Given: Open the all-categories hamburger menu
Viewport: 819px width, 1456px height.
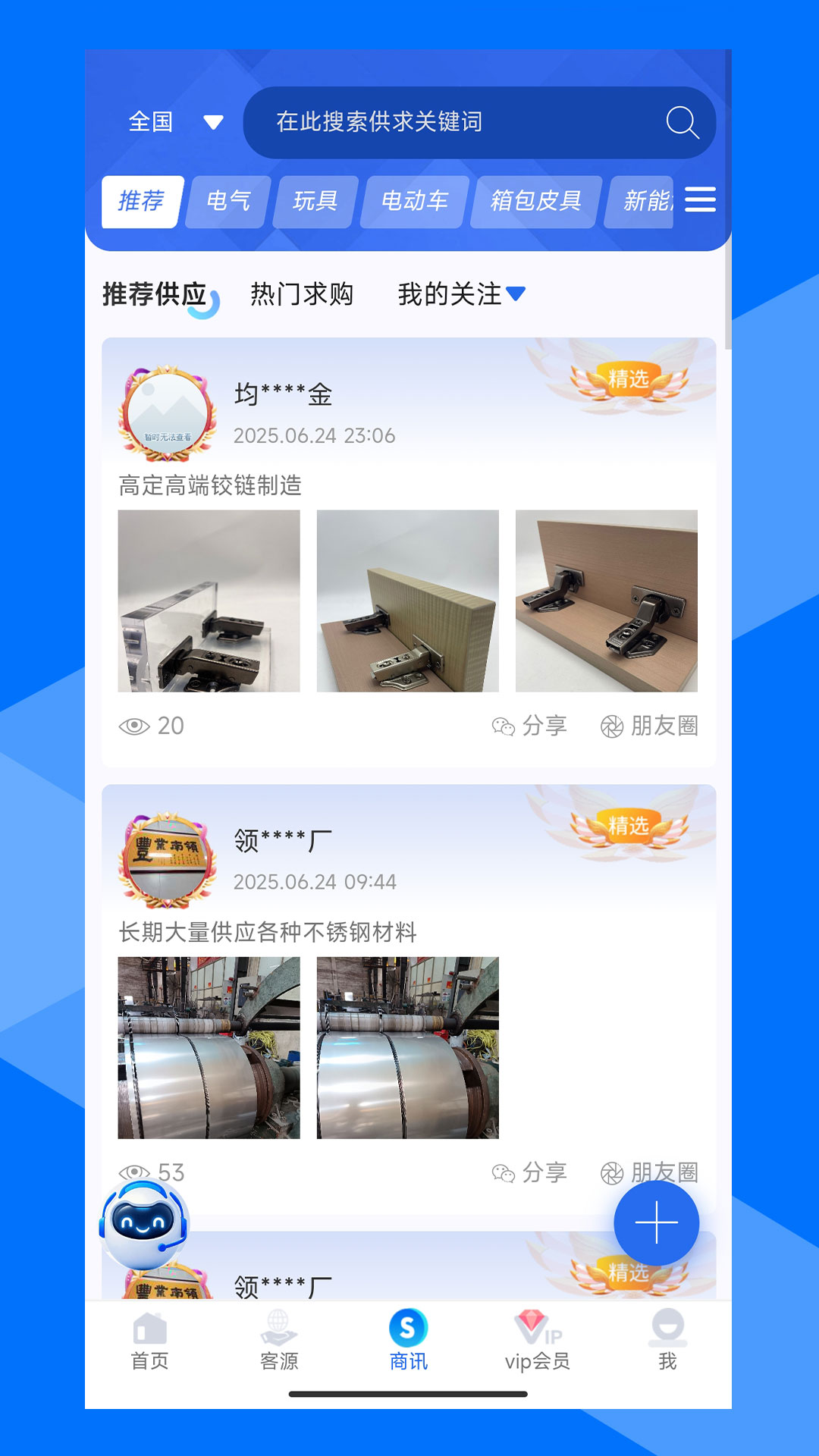Looking at the screenshot, I should 700,199.
